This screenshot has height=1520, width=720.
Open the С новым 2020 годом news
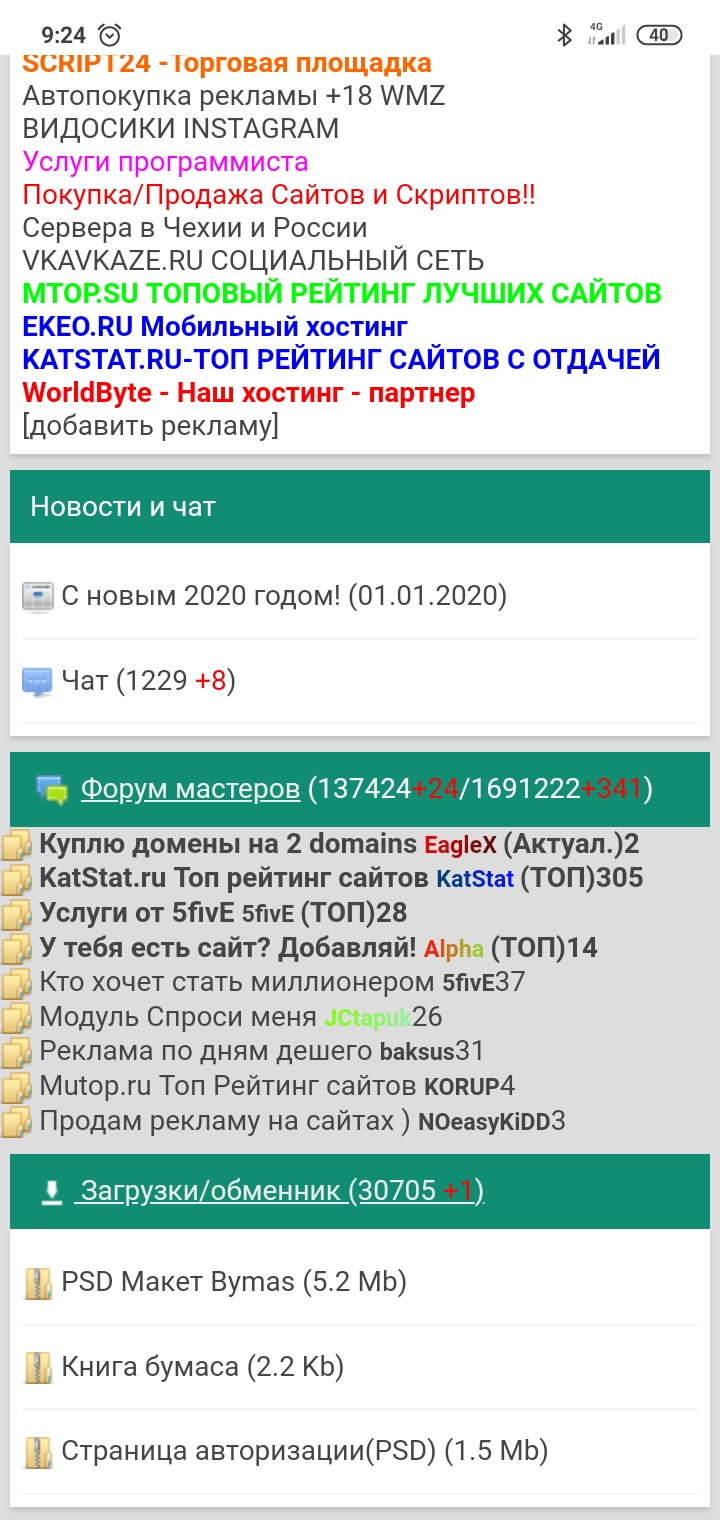click(283, 597)
